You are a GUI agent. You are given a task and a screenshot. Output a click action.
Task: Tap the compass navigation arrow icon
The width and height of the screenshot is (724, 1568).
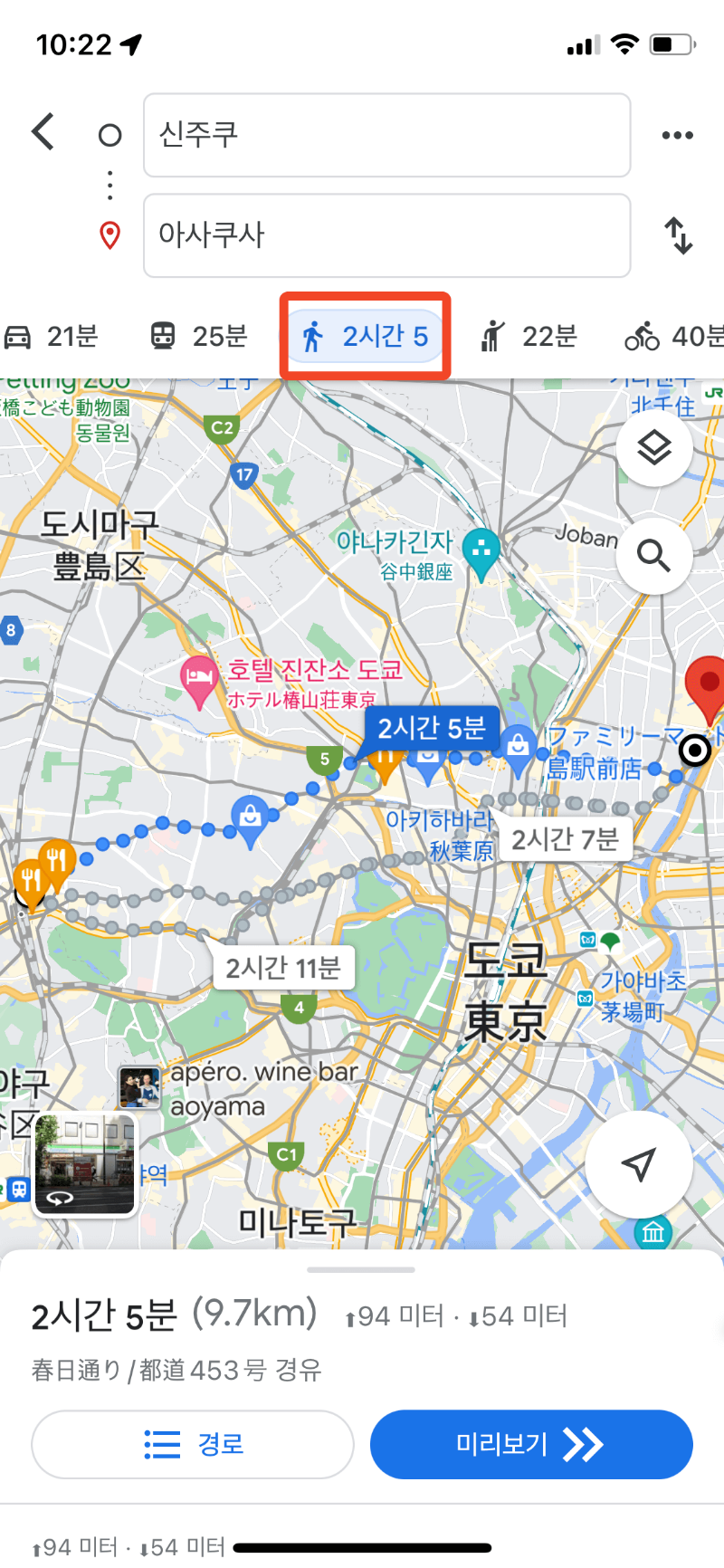639,1166
